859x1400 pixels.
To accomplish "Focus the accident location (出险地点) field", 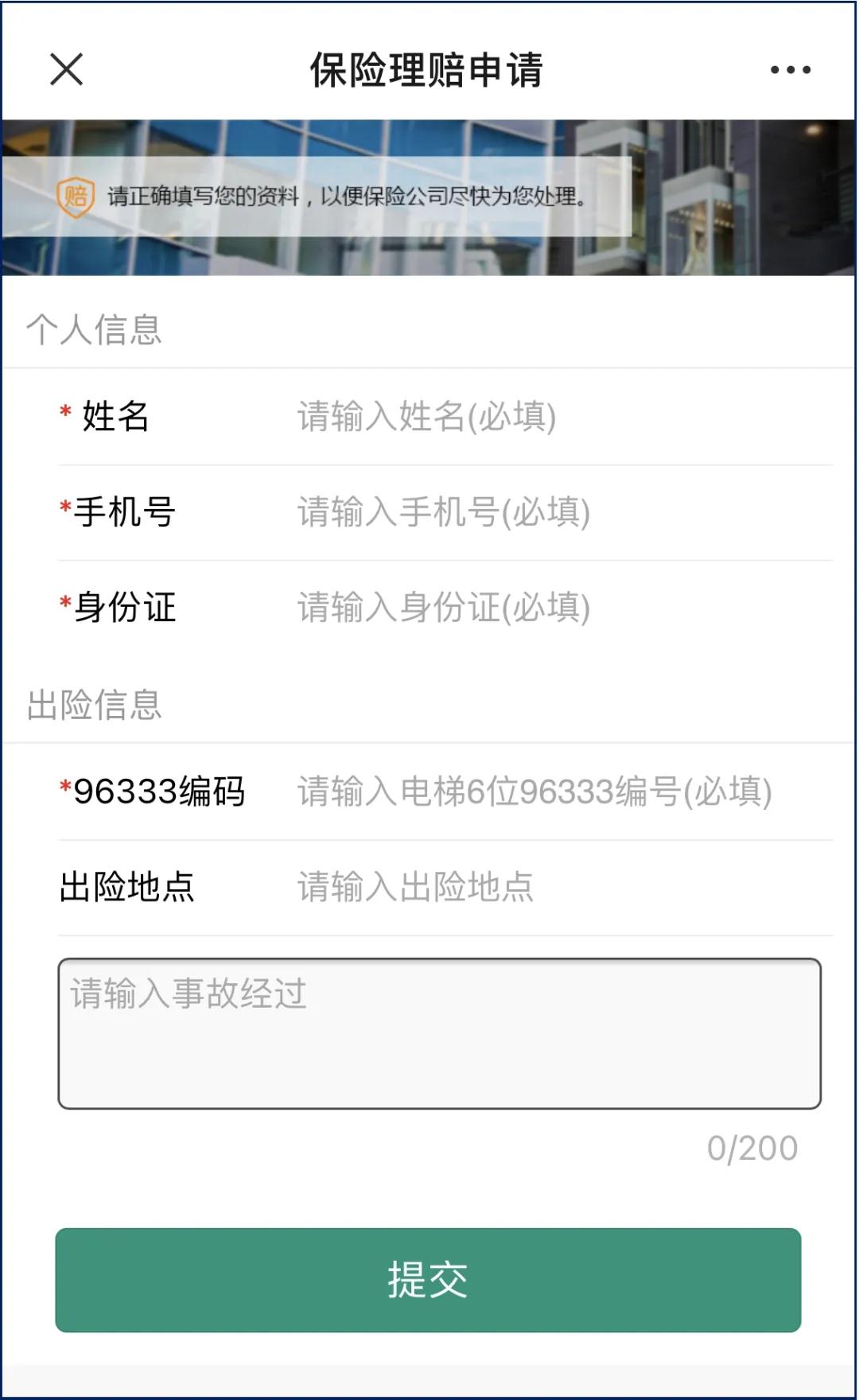I will pos(557,887).
